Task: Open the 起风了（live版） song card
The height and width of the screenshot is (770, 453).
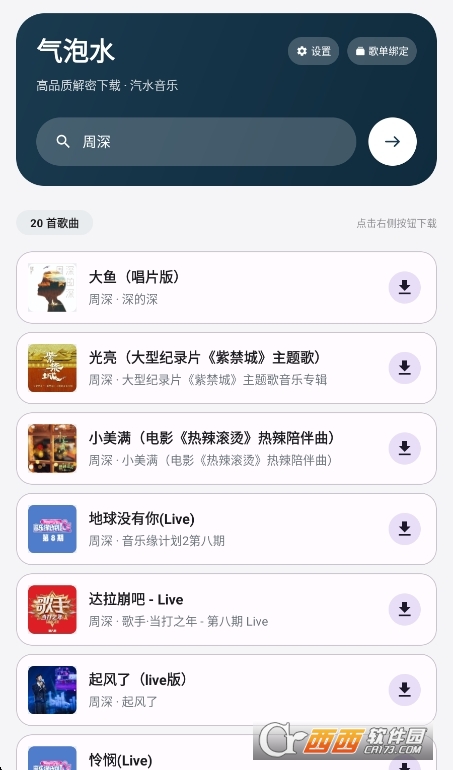Action: (x=226, y=690)
